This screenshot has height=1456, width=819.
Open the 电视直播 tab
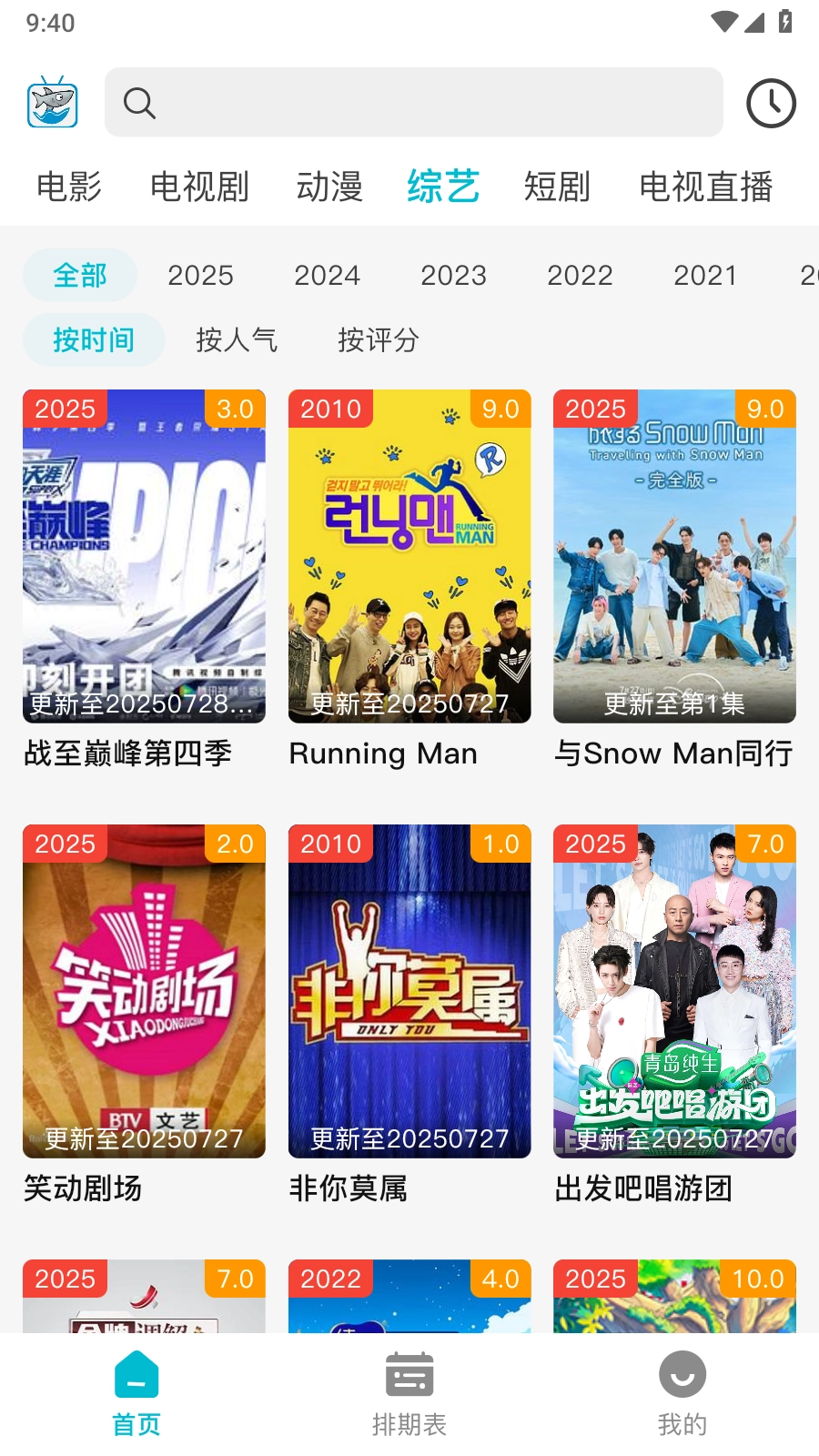[706, 187]
